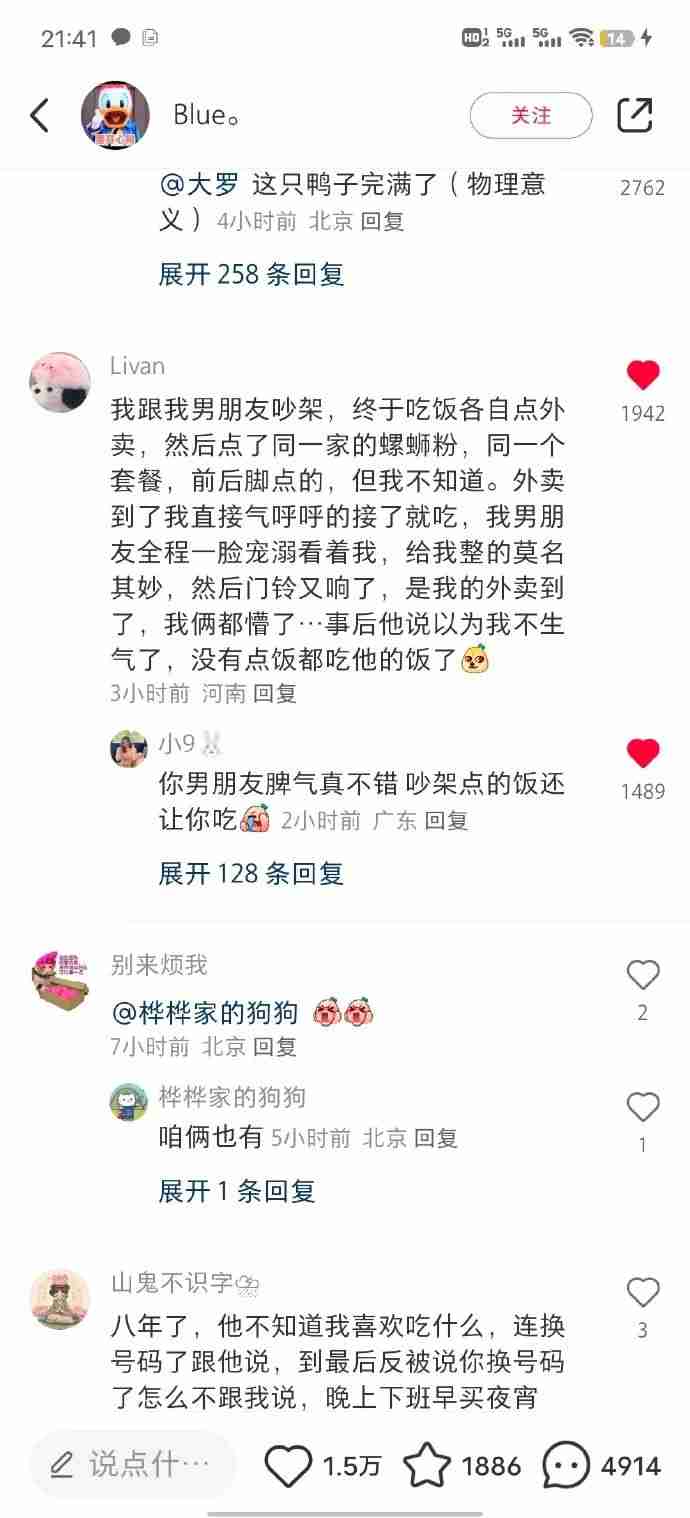Share this post
Screen dimensions: 690x1518
[x=635, y=116]
